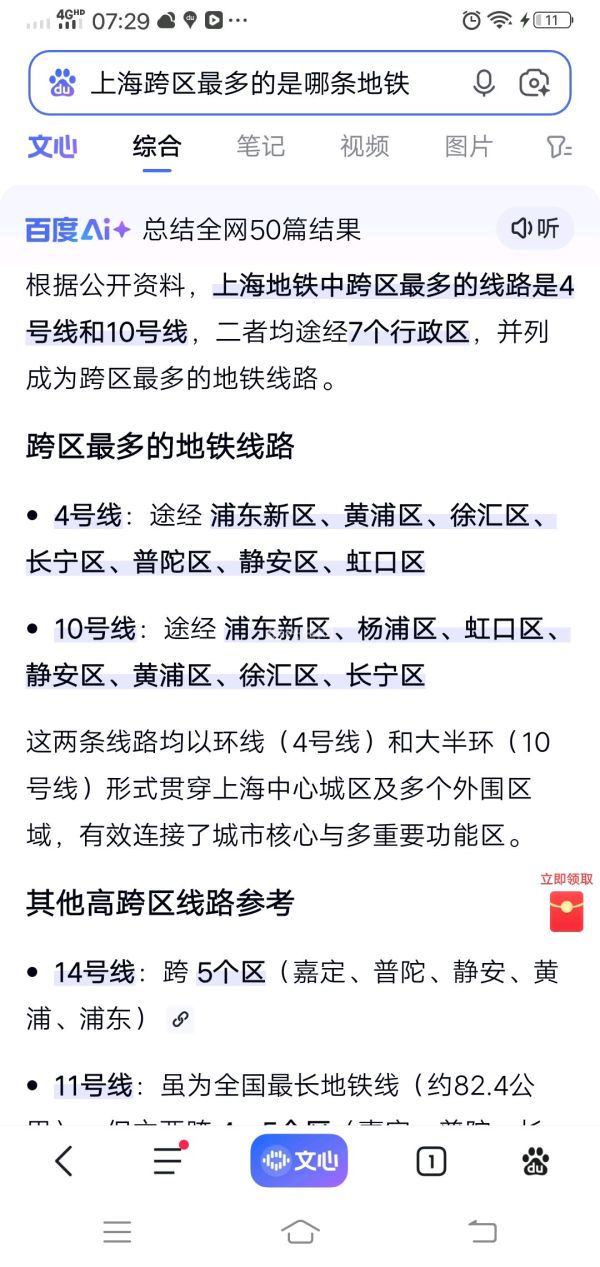600x1267 pixels.
Task: Switch to the 笔记 tab
Action: coord(261,146)
